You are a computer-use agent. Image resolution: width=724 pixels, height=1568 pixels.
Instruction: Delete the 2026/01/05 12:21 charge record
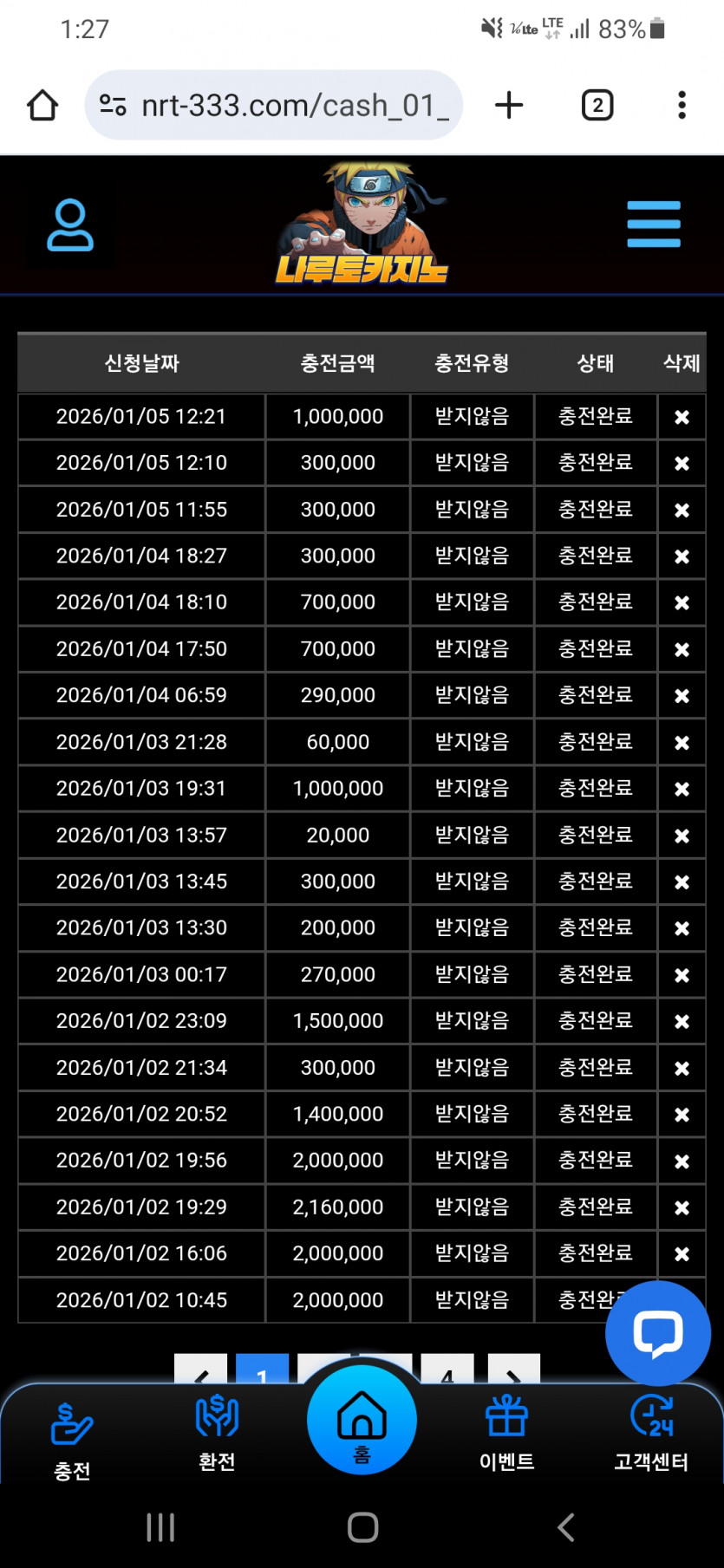[x=682, y=417]
